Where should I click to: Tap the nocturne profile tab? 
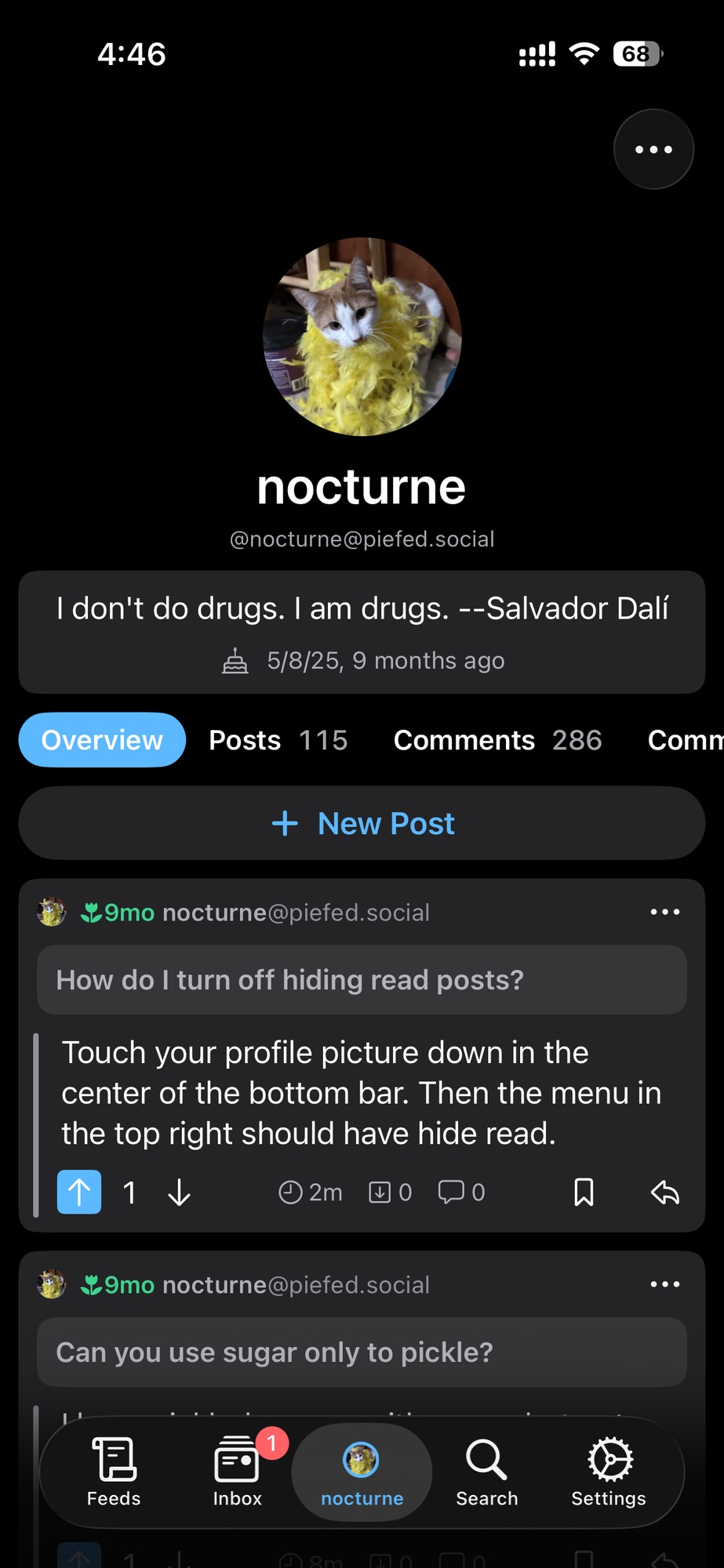362,1472
